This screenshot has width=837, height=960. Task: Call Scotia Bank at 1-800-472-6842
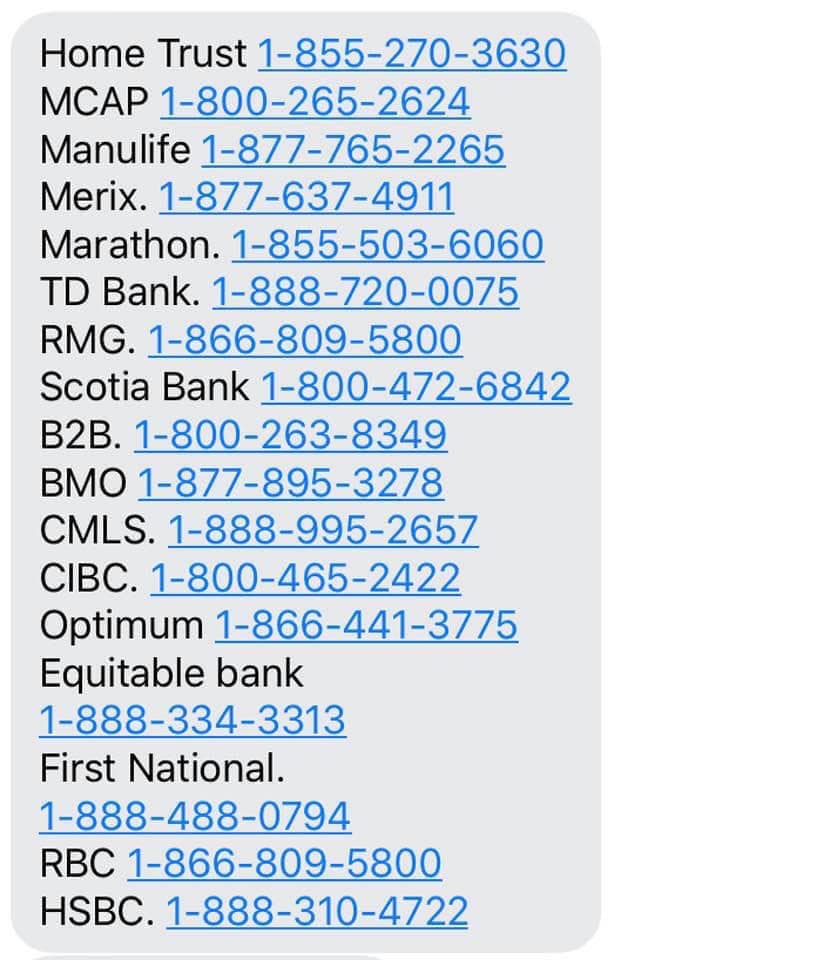pyautogui.click(x=415, y=387)
